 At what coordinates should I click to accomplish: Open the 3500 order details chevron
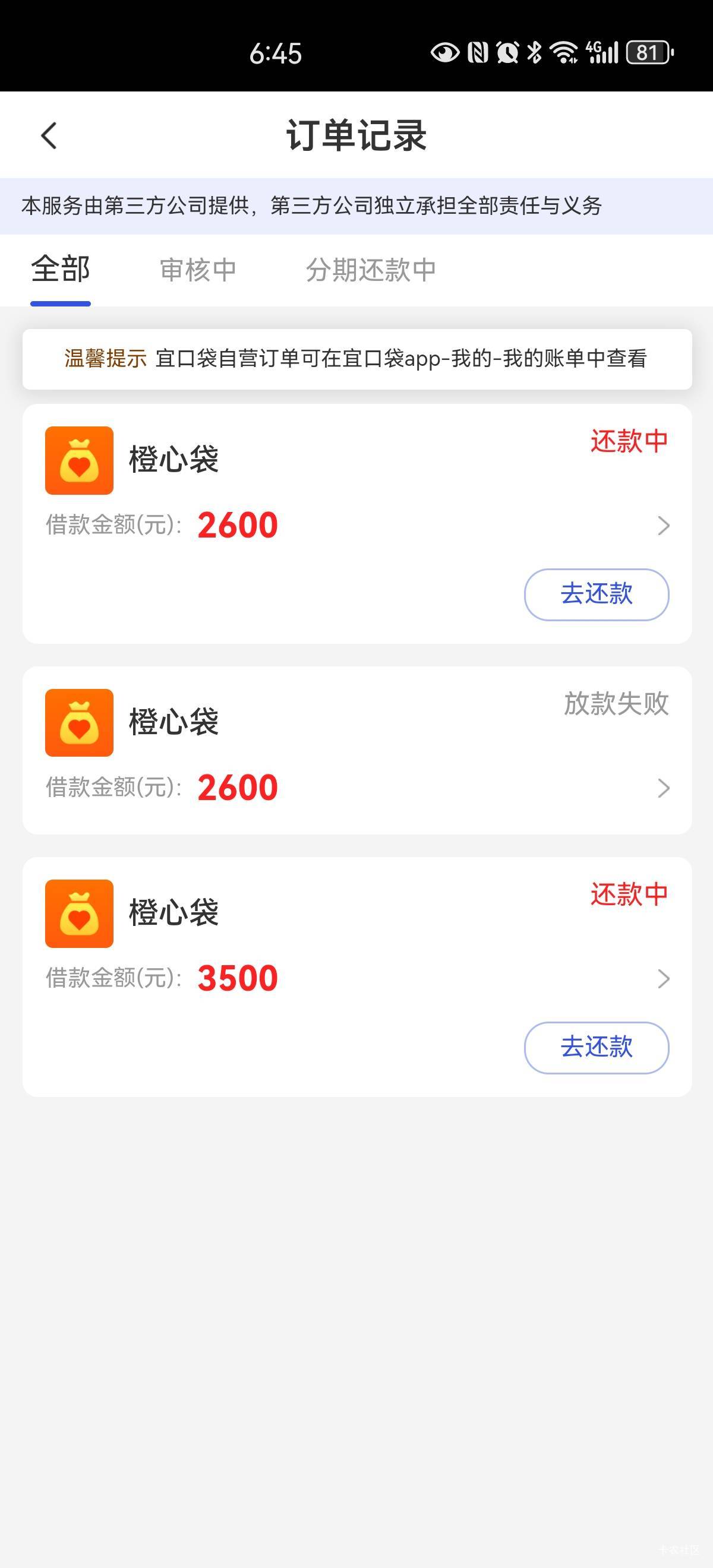coord(663,978)
